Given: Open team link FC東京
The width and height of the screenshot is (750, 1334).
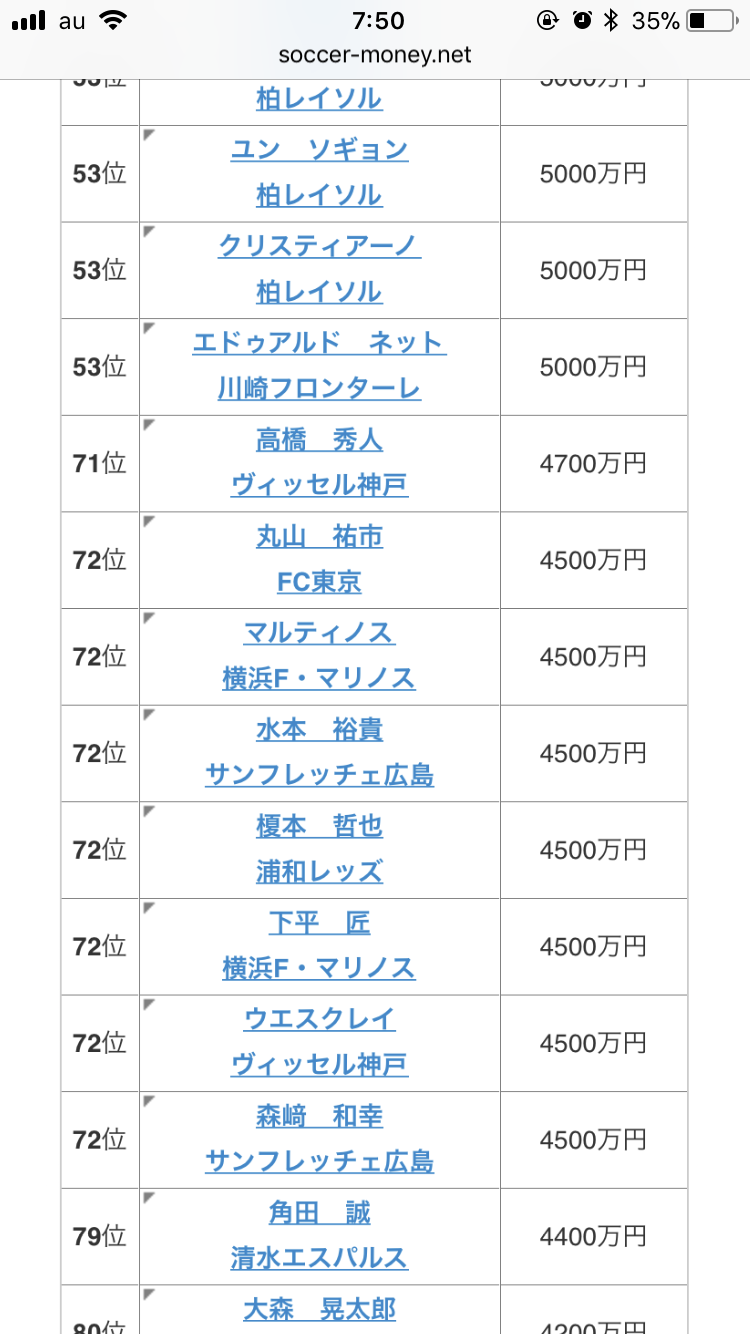Looking at the screenshot, I should pos(319,581).
